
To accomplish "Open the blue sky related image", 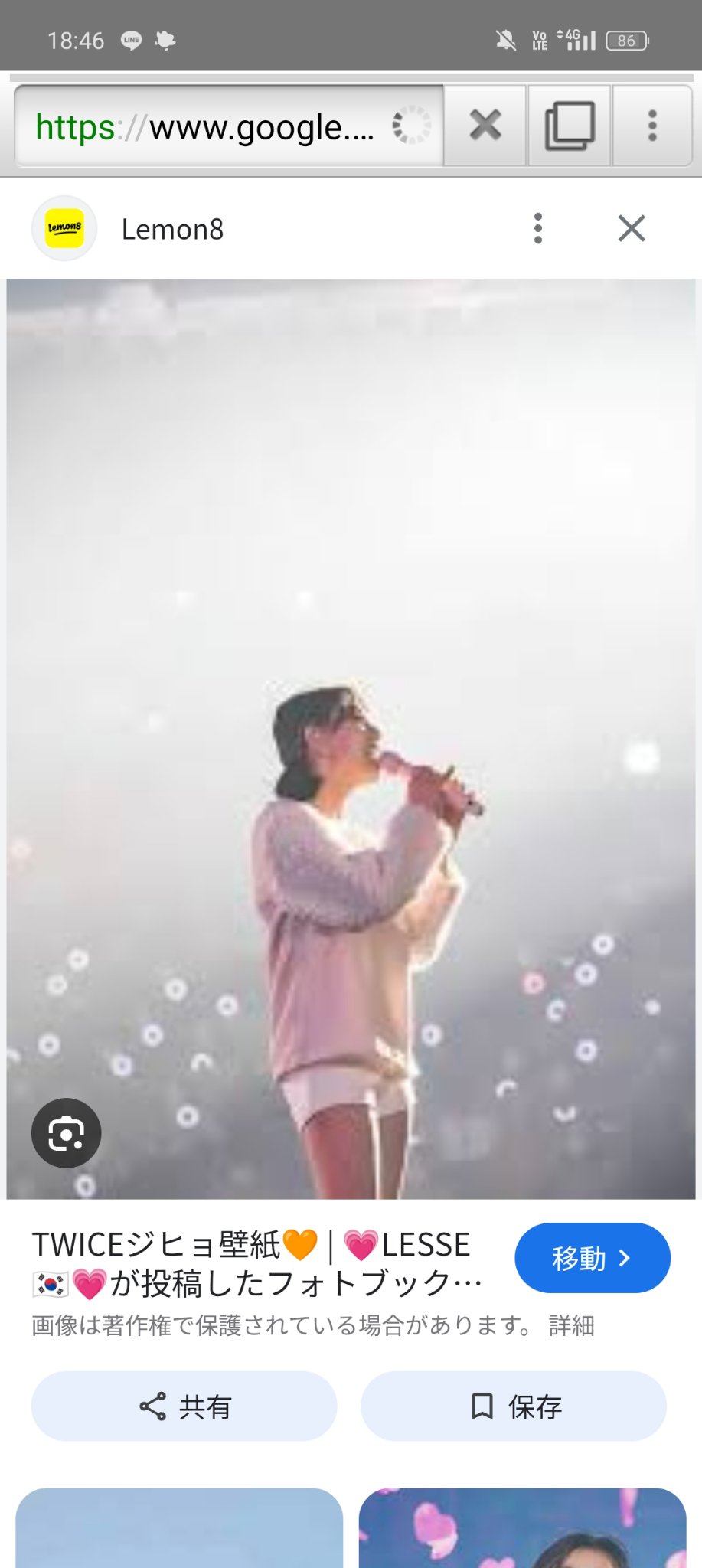I will coord(179,1527).
